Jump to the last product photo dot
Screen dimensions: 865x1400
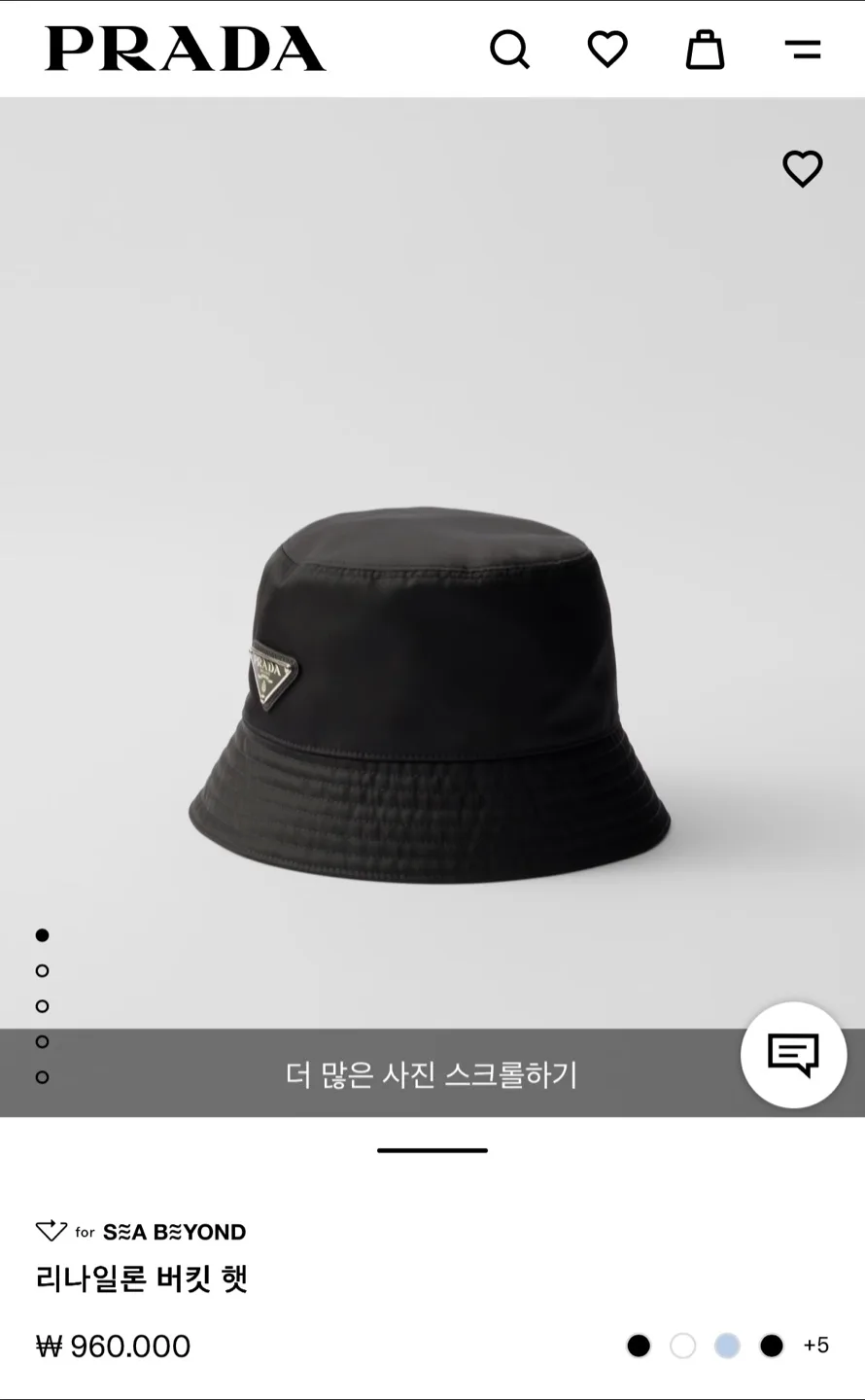coord(42,1077)
